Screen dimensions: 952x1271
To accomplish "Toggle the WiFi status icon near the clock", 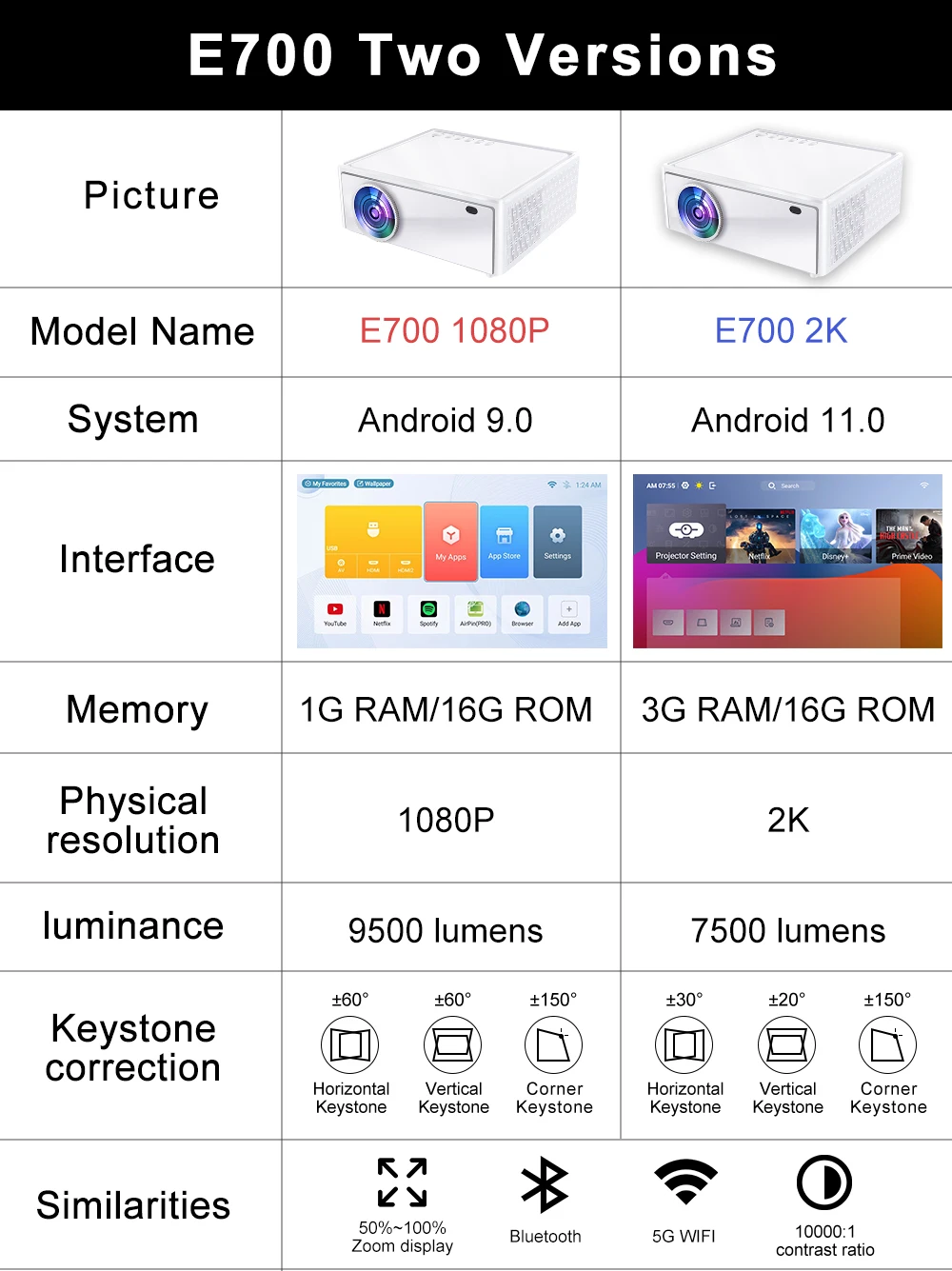I will (552, 484).
